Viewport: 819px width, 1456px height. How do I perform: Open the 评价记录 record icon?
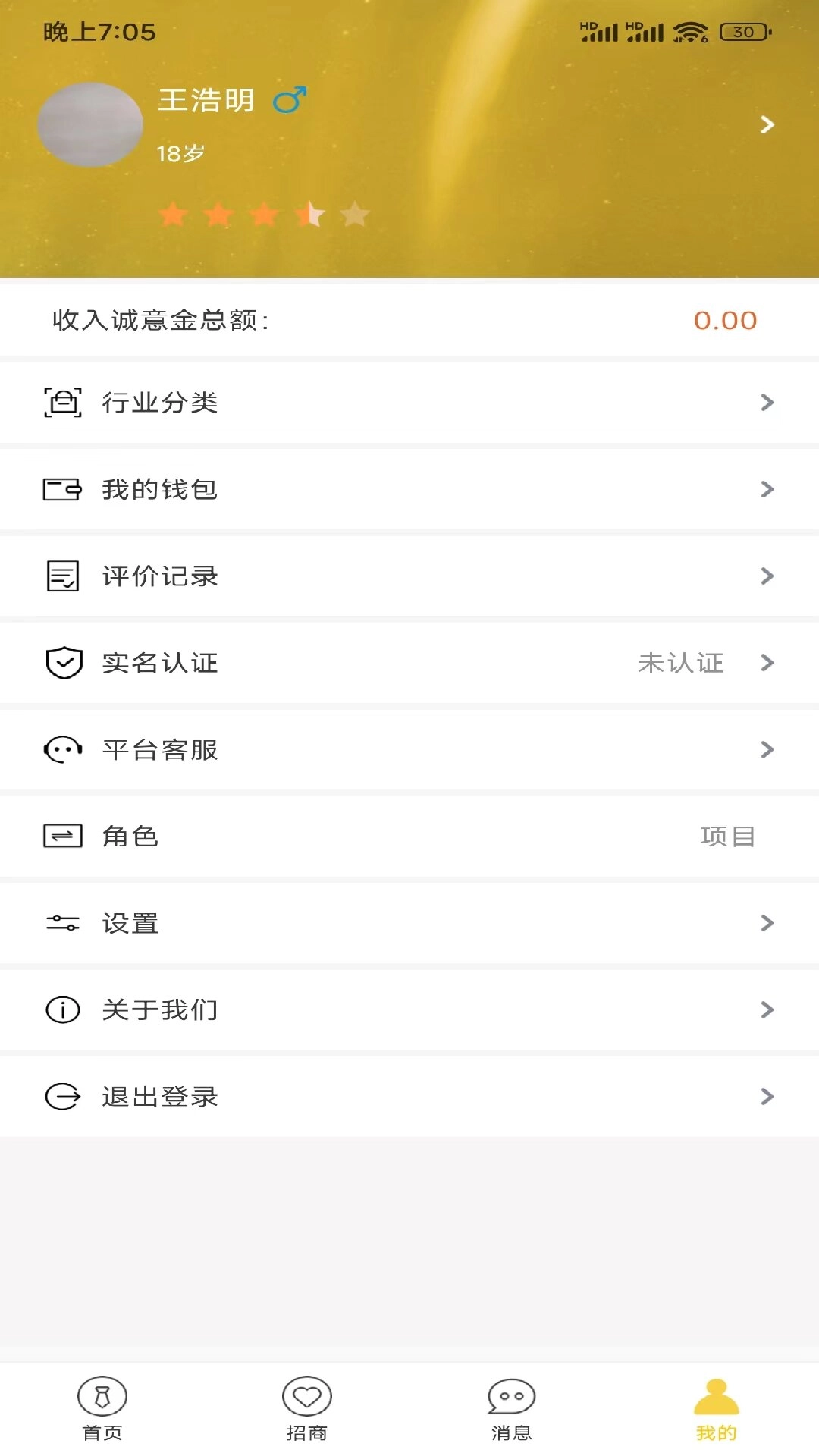coord(64,576)
